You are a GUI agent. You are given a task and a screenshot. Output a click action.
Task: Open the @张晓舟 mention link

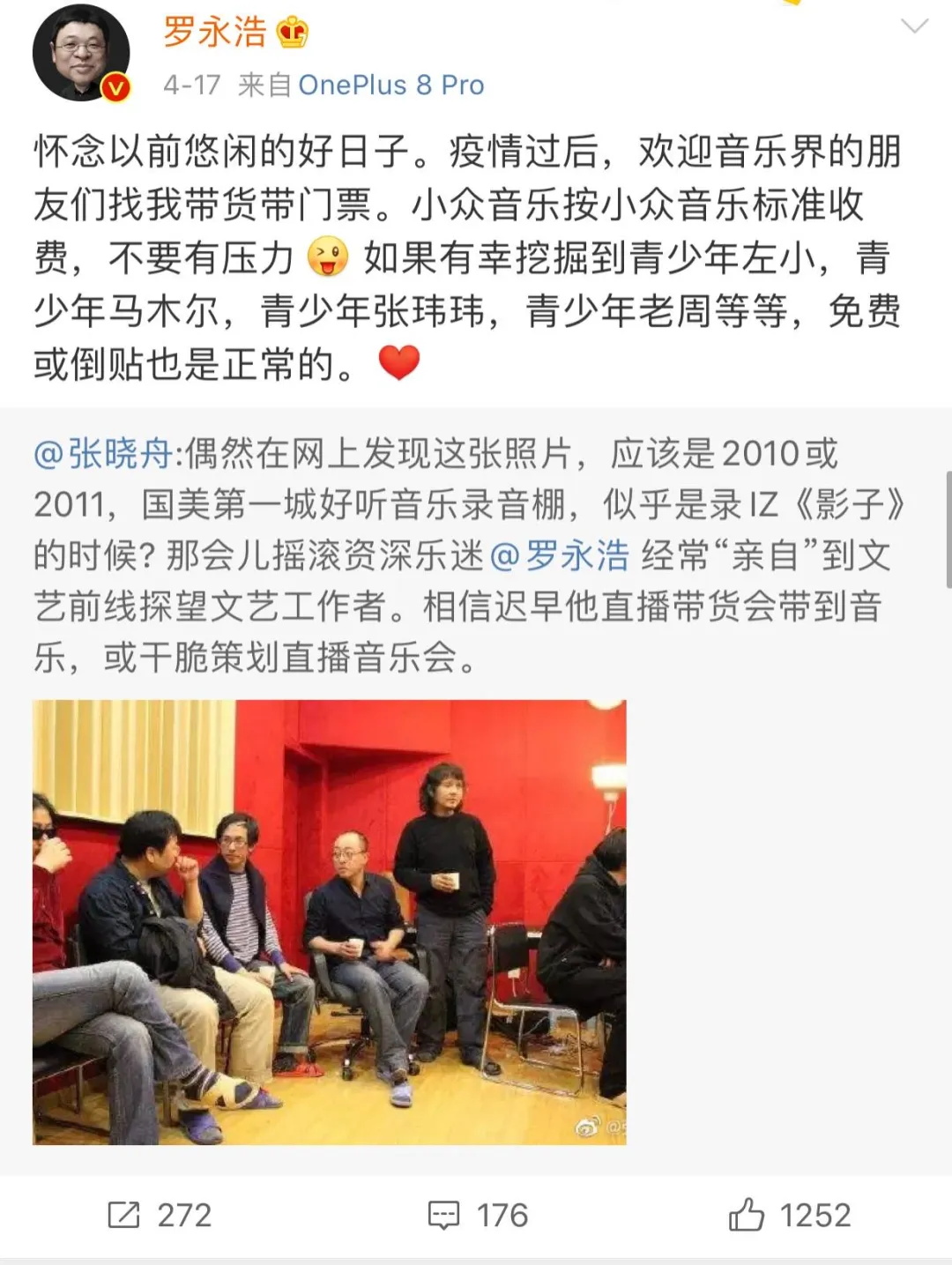[103, 454]
